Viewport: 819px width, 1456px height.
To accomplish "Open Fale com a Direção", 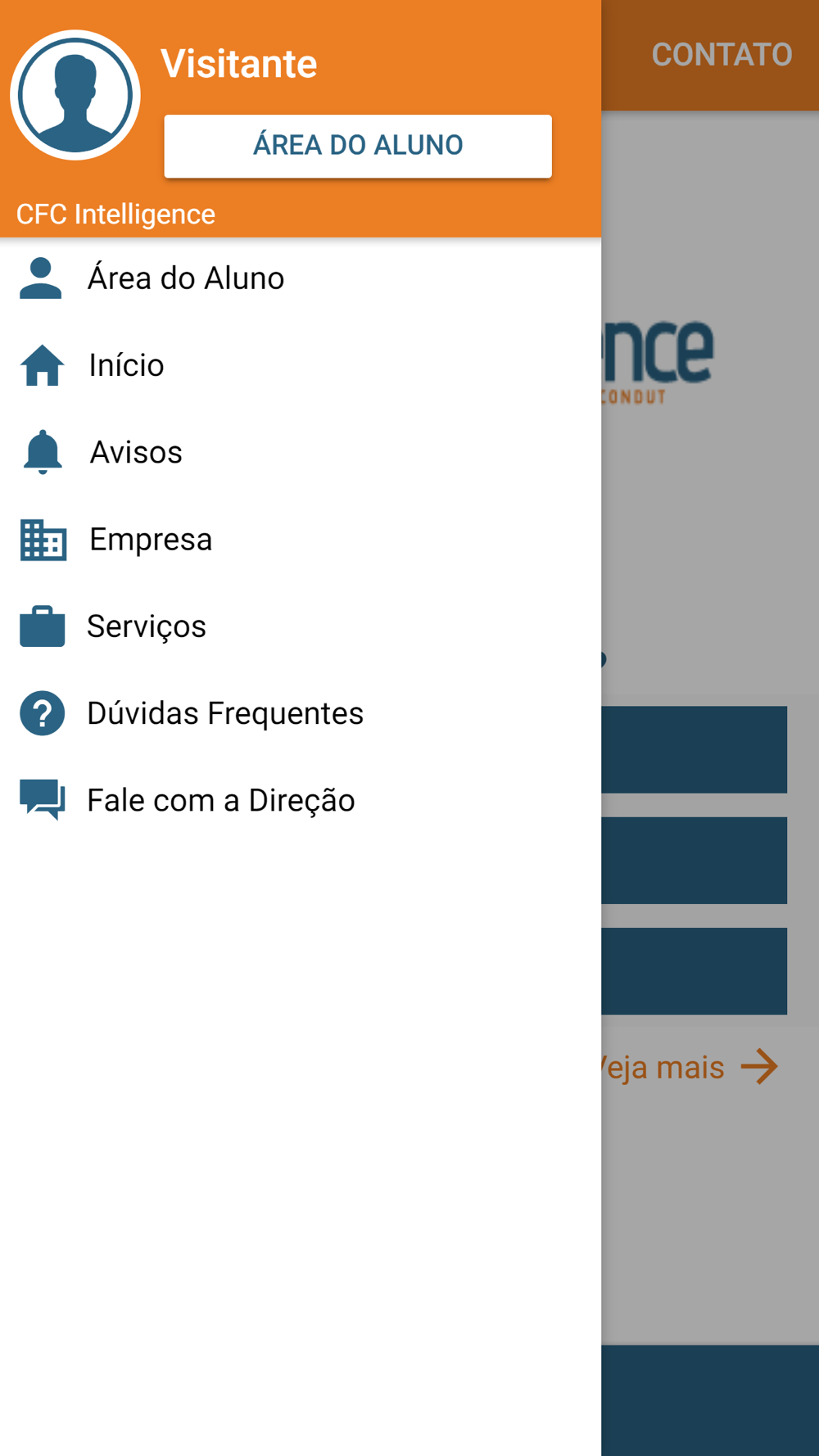I will coord(301,800).
